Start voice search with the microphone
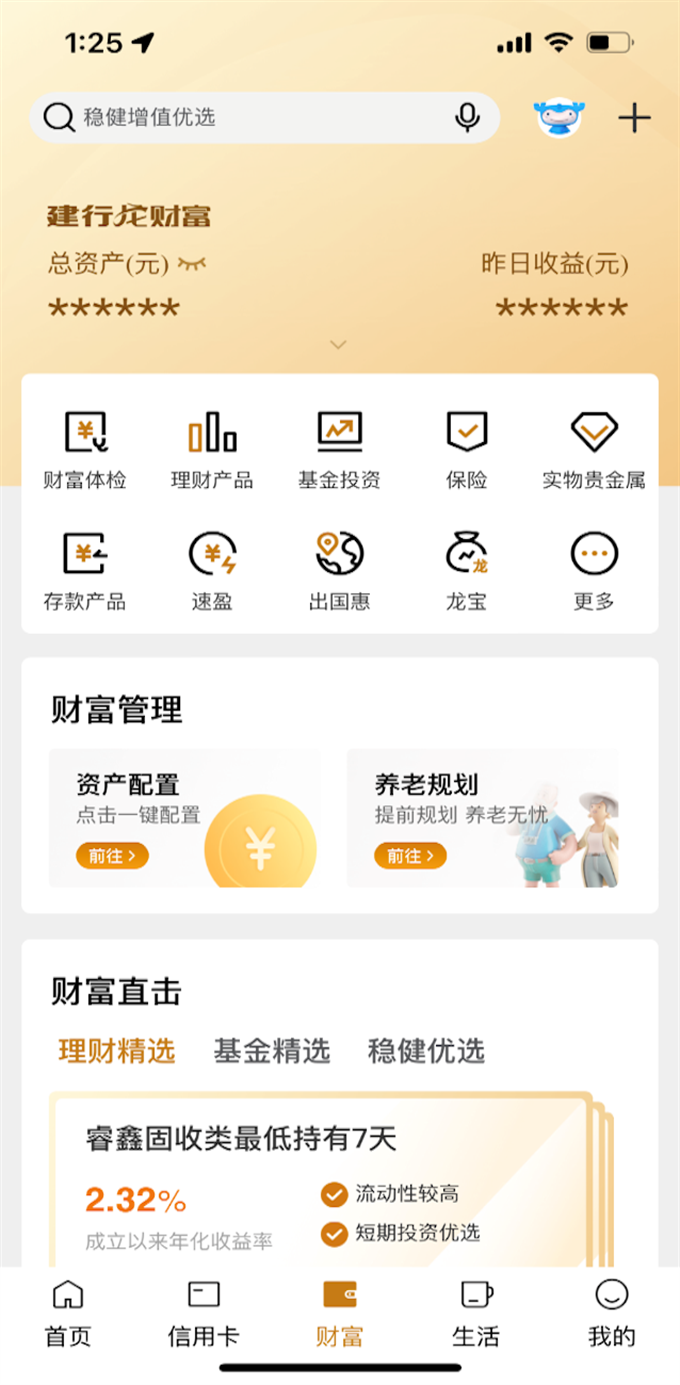Viewport: 680px width, 1385px height. (467, 118)
